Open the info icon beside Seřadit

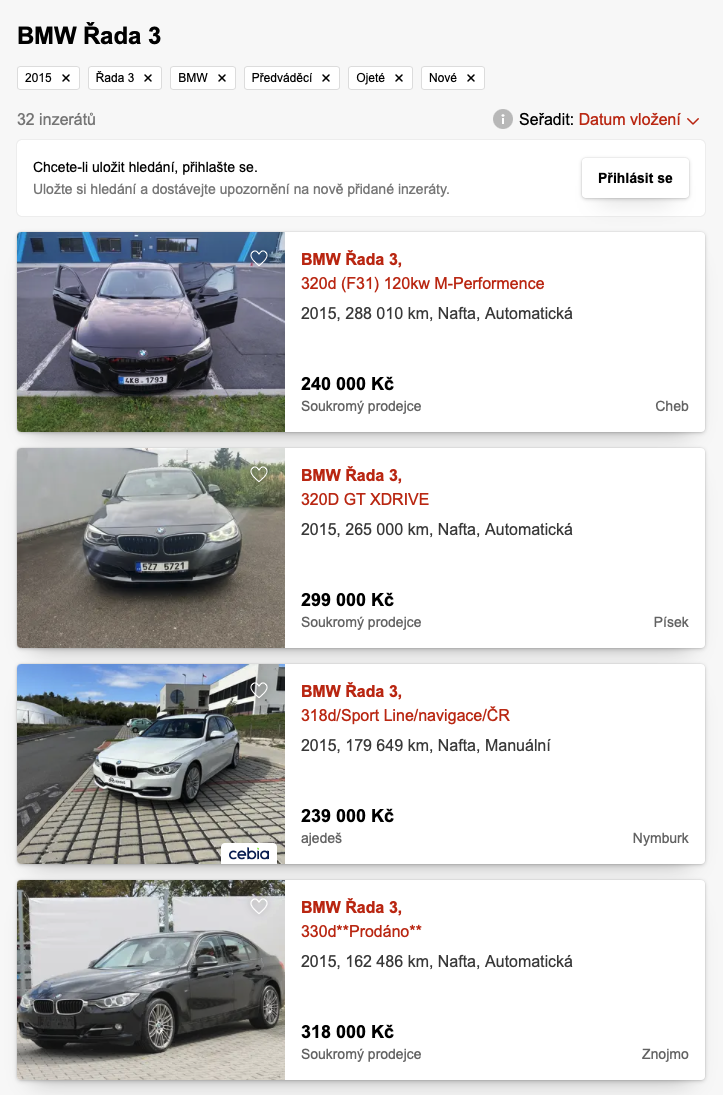[503, 120]
